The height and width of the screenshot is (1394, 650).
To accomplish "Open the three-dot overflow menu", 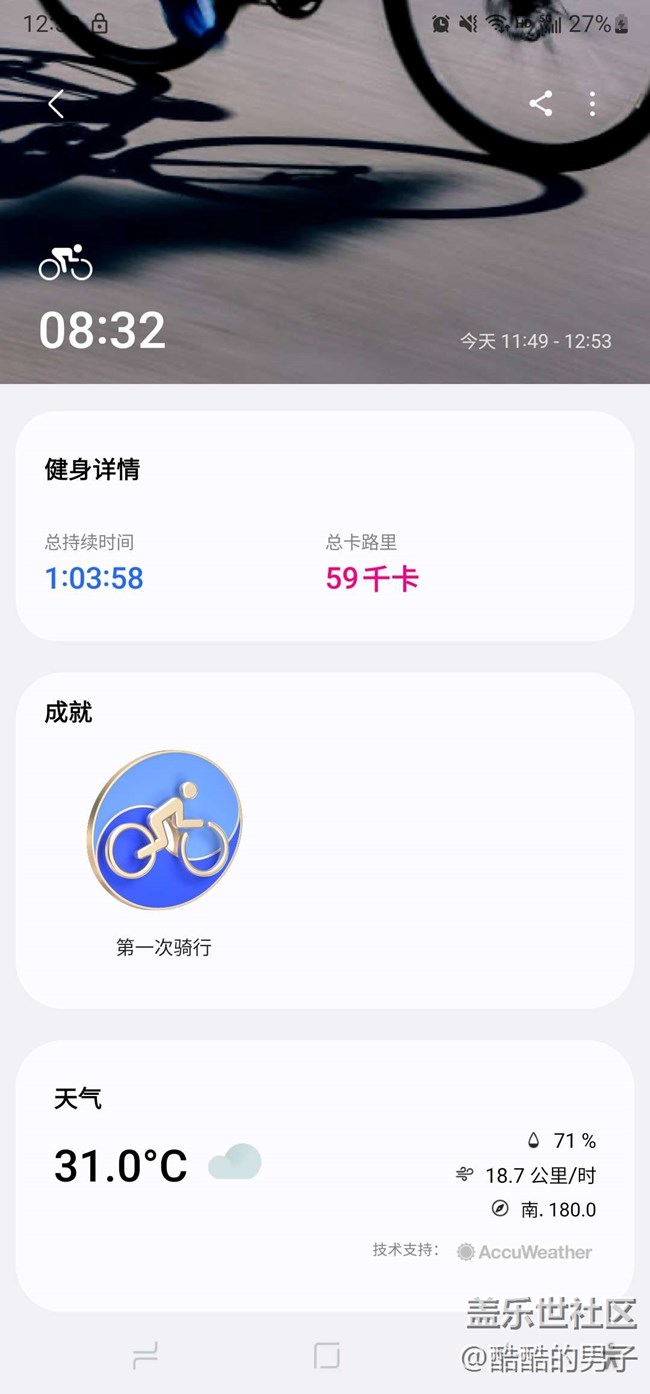I will (x=593, y=103).
